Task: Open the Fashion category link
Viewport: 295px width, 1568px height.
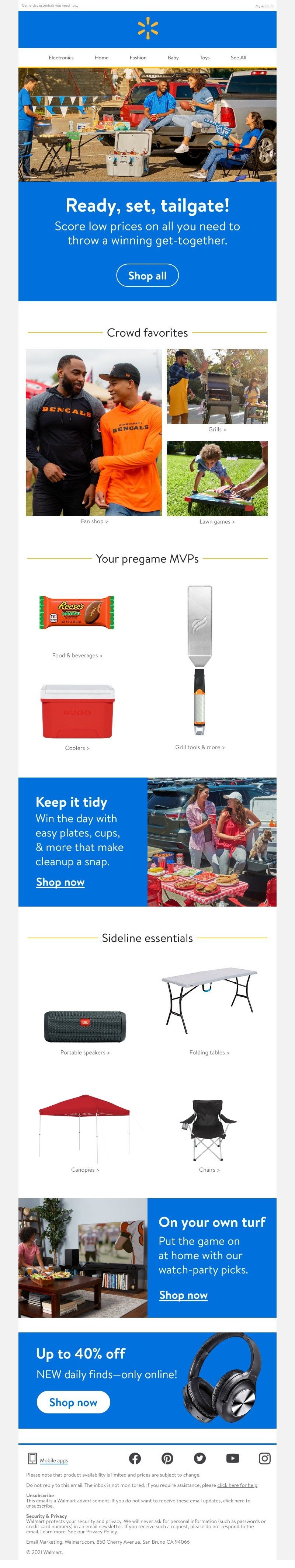Action: [138, 58]
